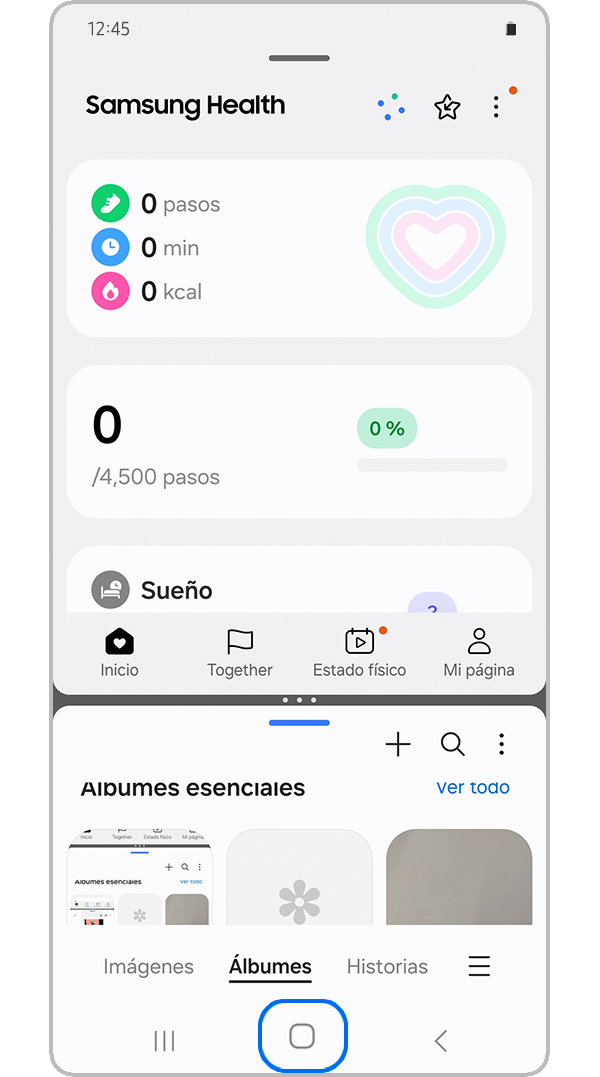
Task: Open the steps card showing 4,500 pasos goal
Action: (x=299, y=441)
